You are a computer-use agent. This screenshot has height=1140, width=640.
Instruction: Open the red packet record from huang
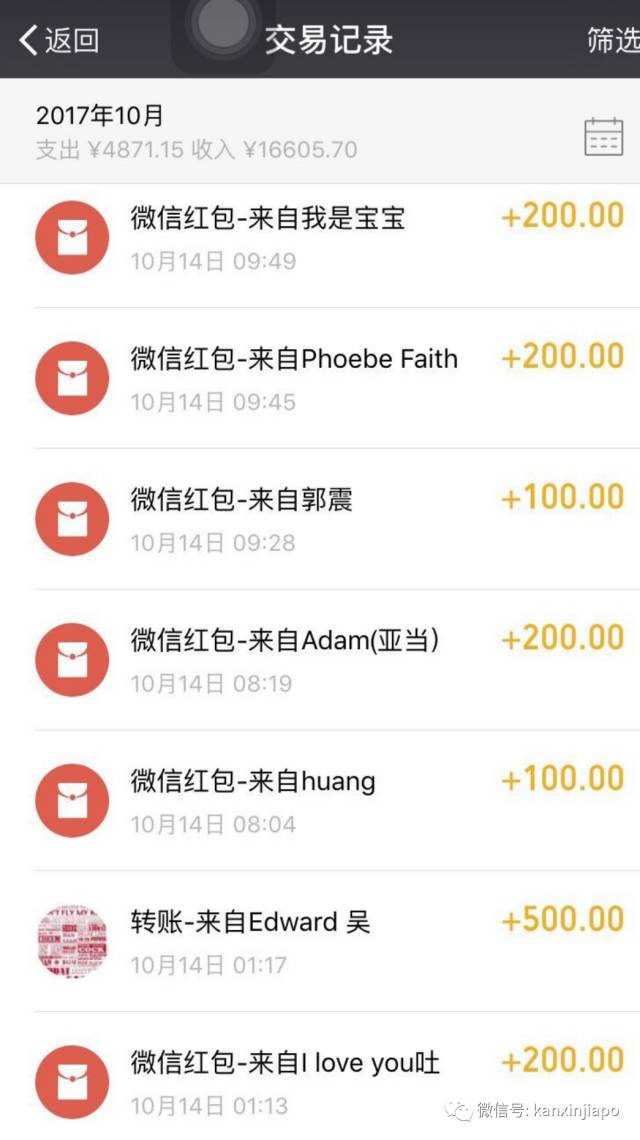point(330,801)
